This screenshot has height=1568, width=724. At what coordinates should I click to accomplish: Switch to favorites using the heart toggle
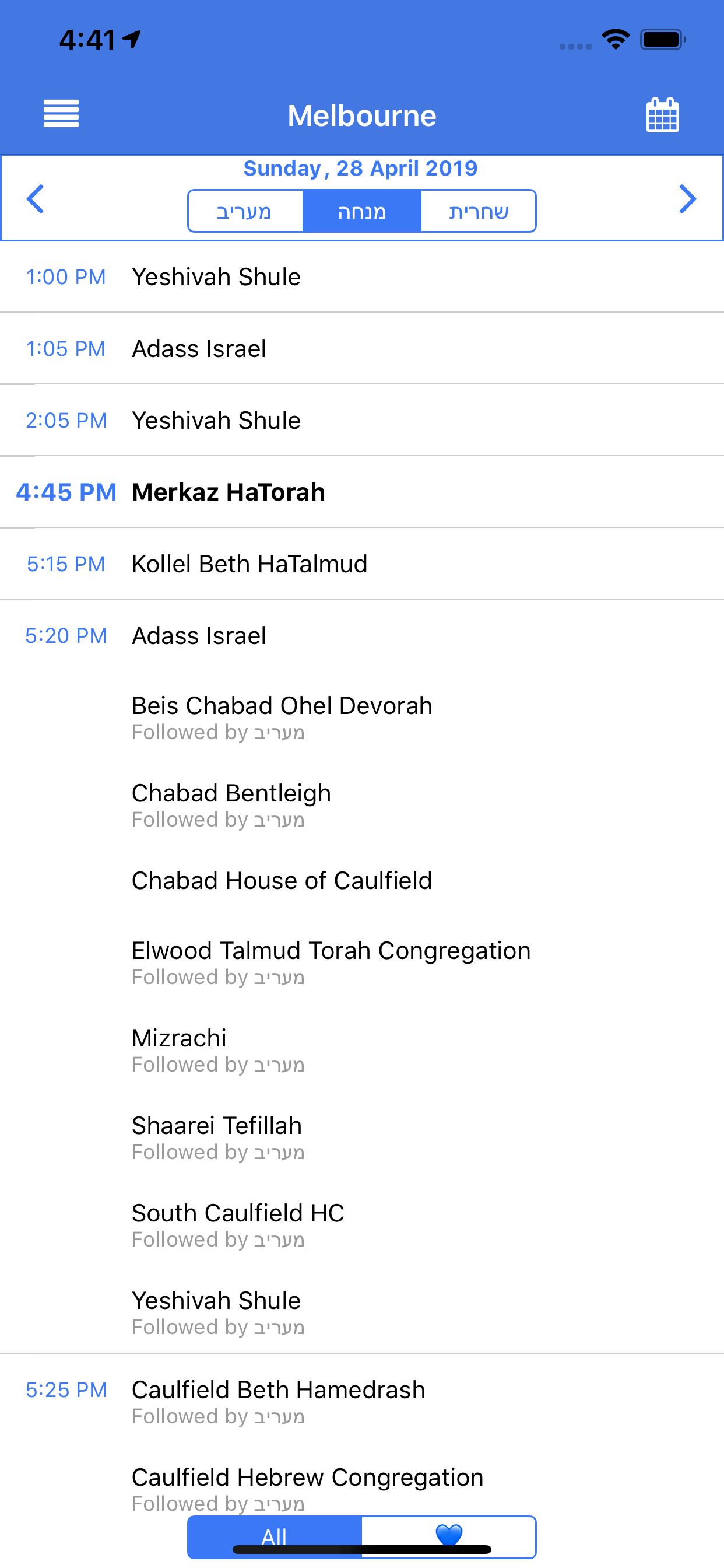coord(449,1536)
